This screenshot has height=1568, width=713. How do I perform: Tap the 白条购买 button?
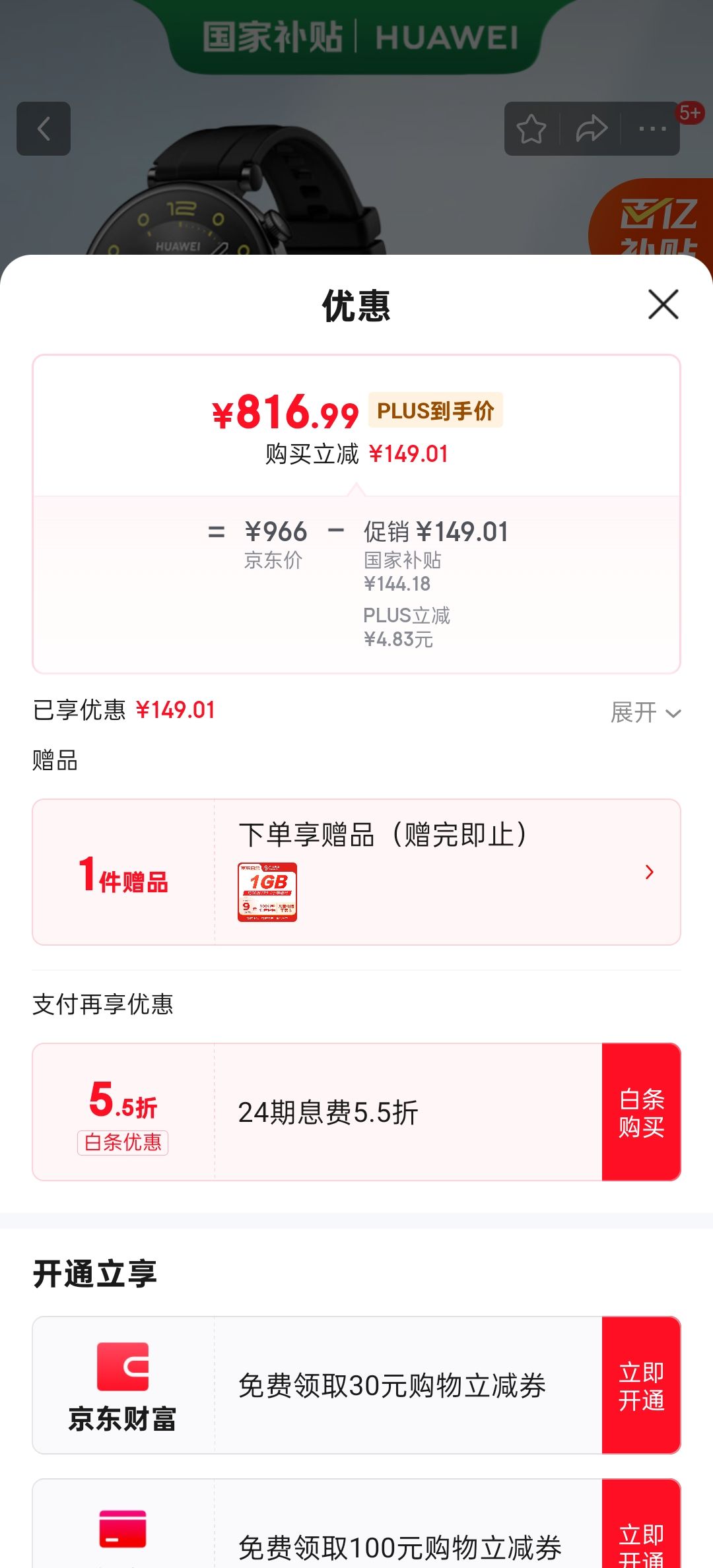[x=640, y=1112]
